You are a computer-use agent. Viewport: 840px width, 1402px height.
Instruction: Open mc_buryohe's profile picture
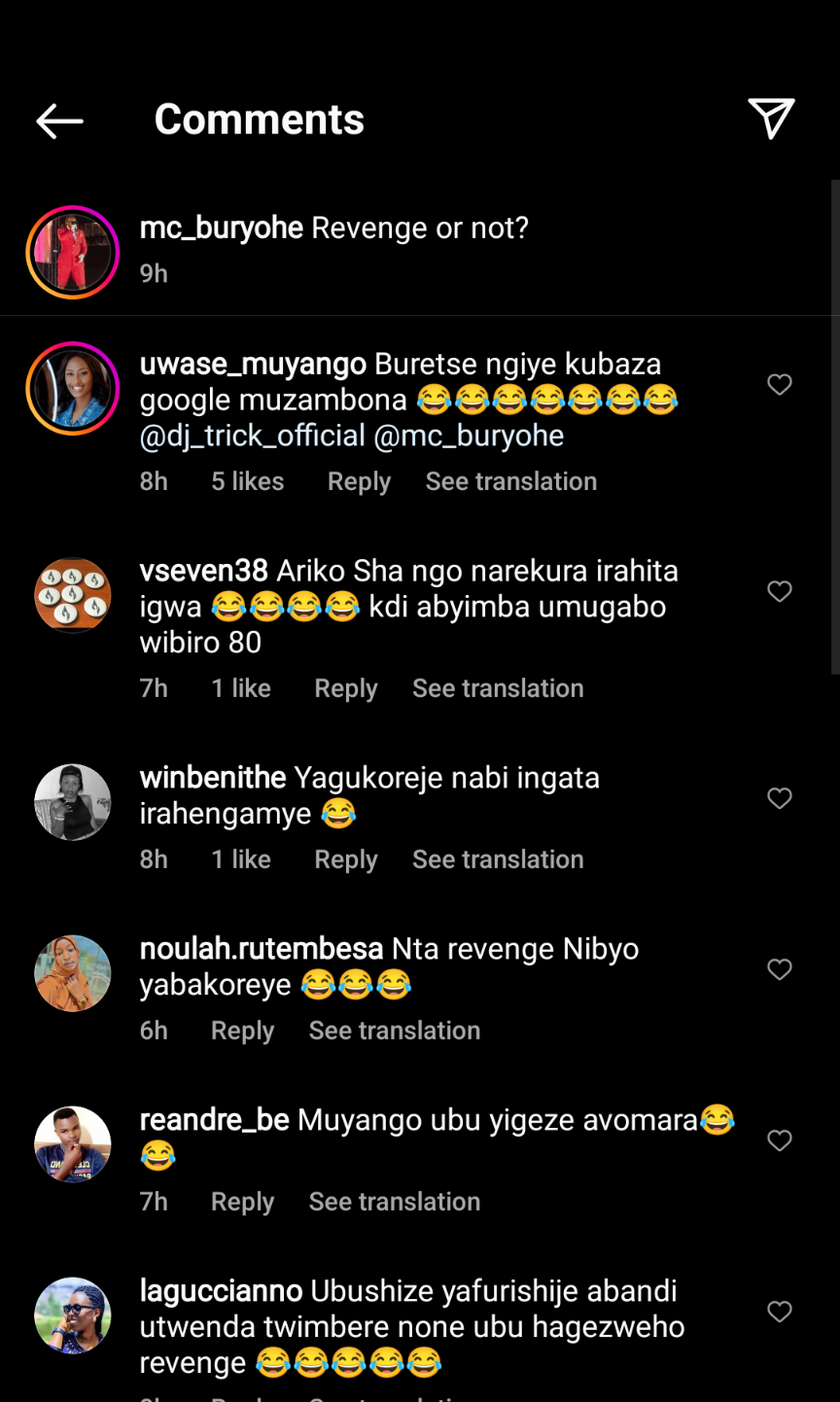click(73, 253)
